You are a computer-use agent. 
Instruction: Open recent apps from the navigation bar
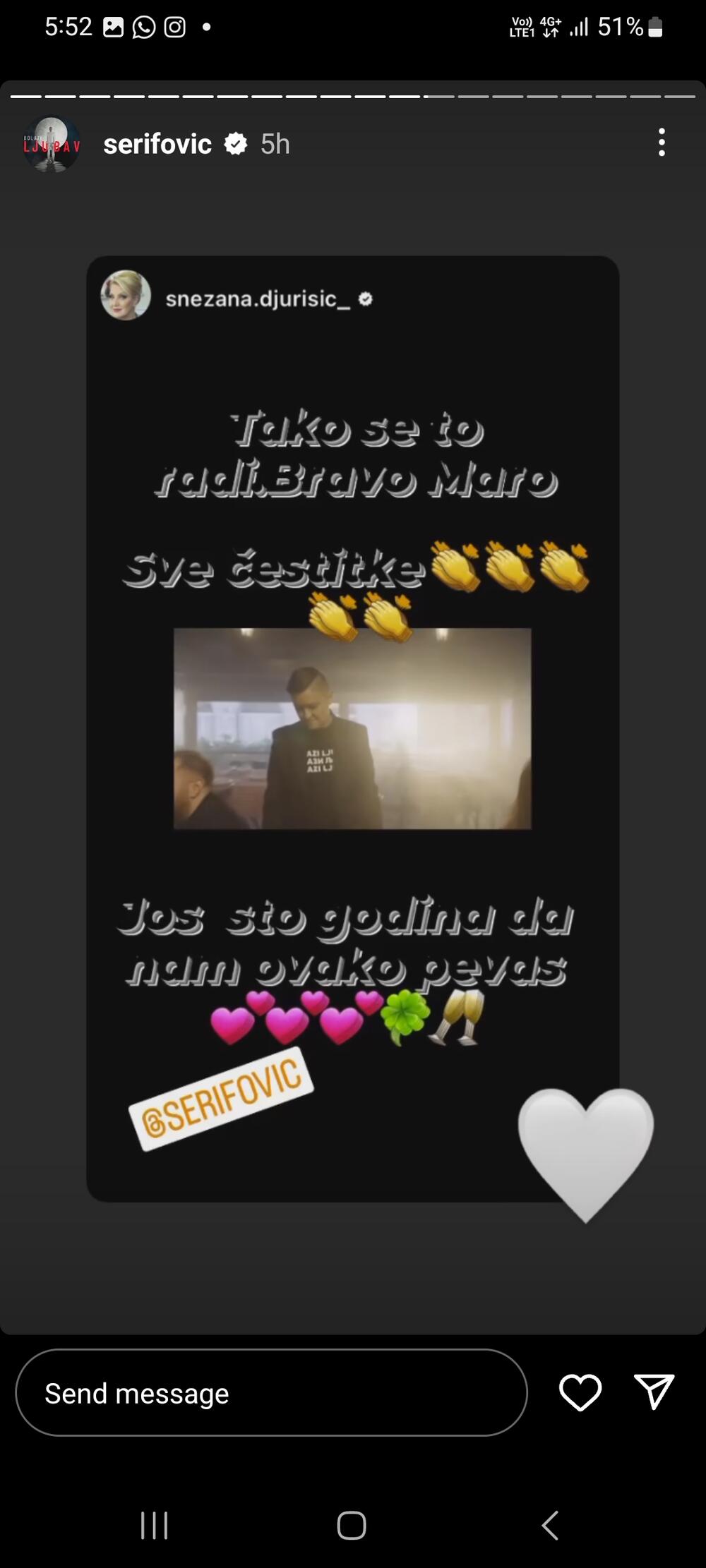click(154, 1525)
